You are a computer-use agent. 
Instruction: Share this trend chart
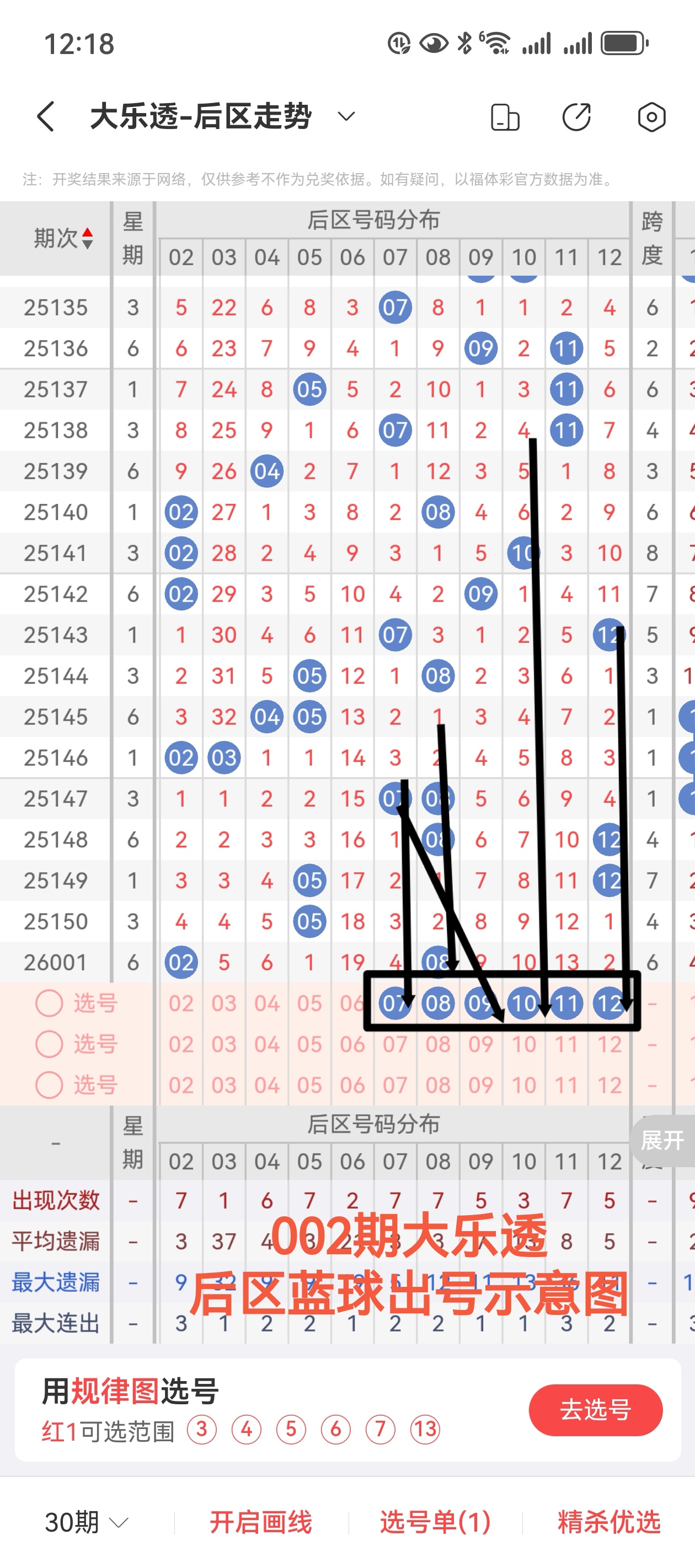coord(576,117)
